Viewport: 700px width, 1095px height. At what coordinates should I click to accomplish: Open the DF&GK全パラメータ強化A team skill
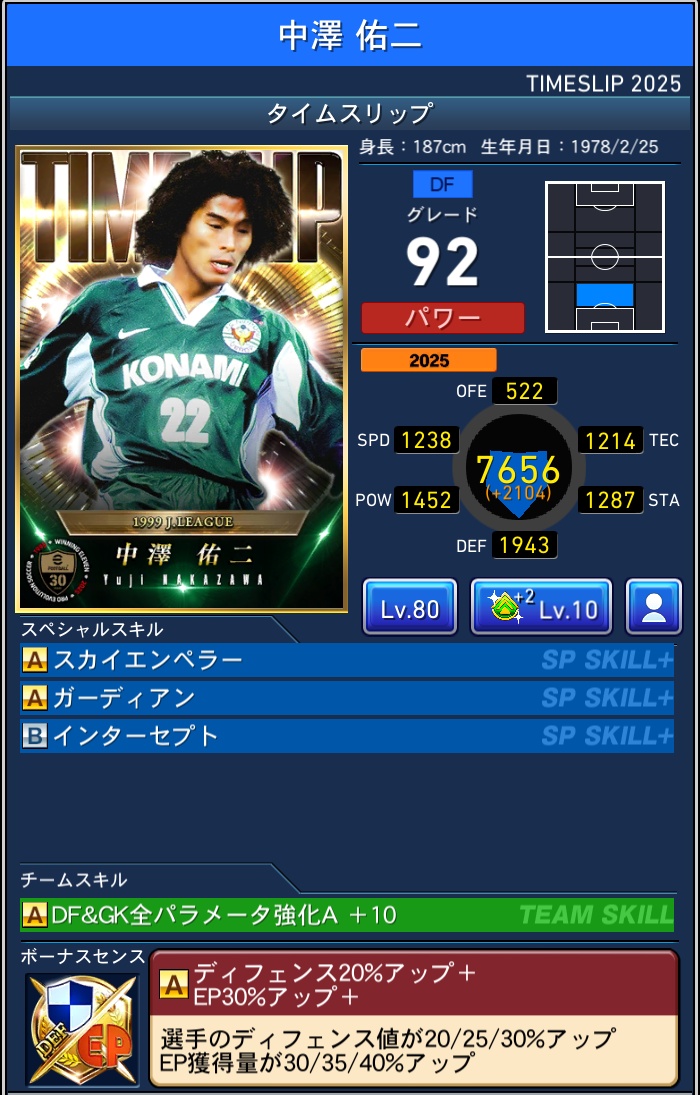pyautogui.click(x=346, y=914)
